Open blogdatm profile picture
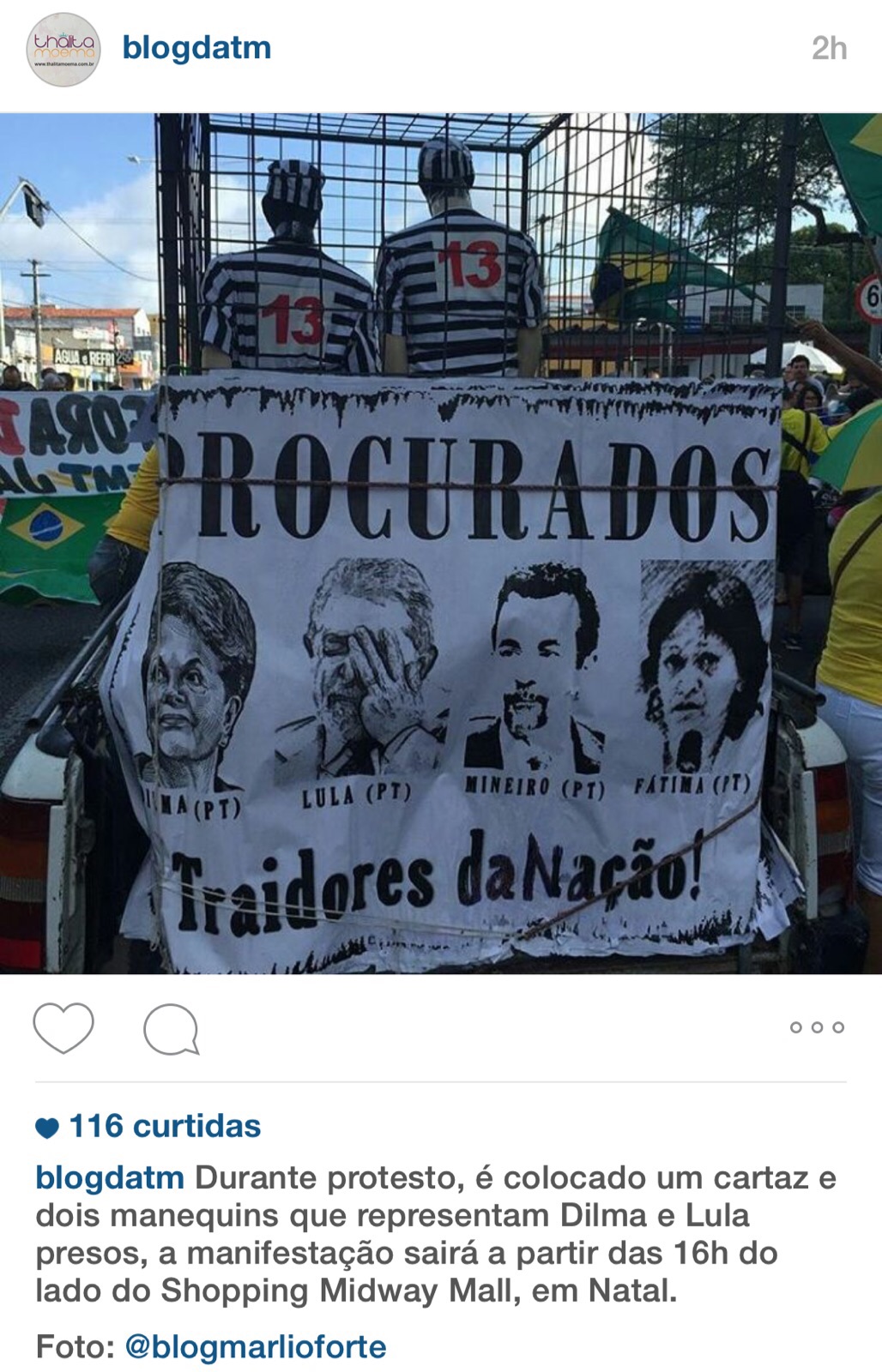The width and height of the screenshot is (882, 1372). (63, 50)
